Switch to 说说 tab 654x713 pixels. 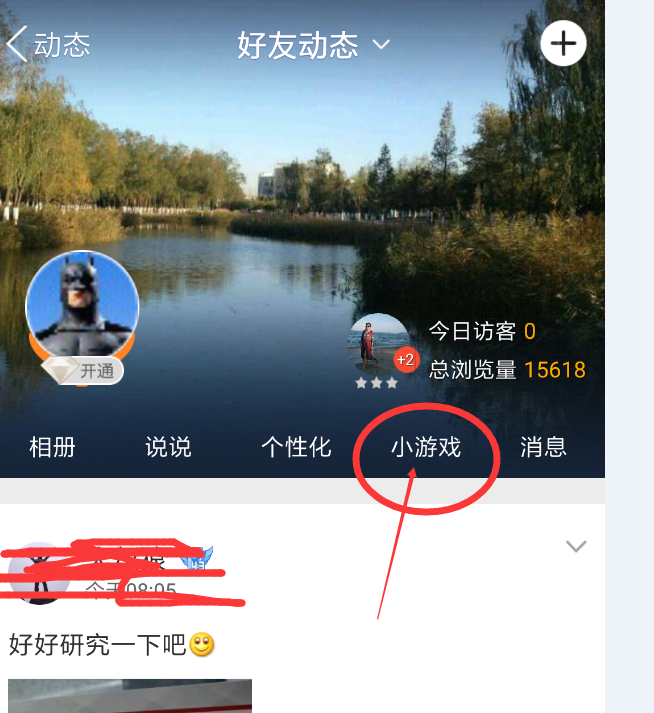point(168,447)
